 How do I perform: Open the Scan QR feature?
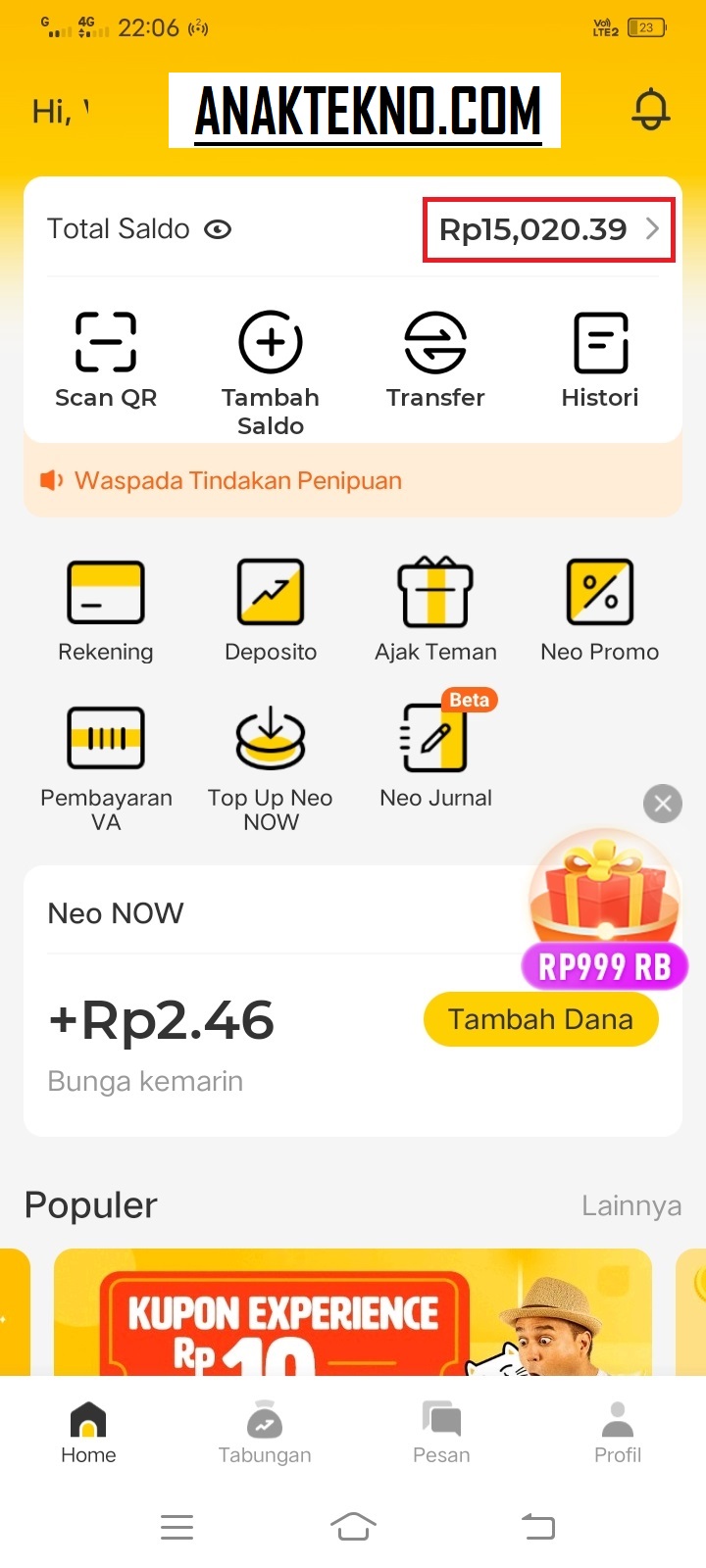point(106,358)
